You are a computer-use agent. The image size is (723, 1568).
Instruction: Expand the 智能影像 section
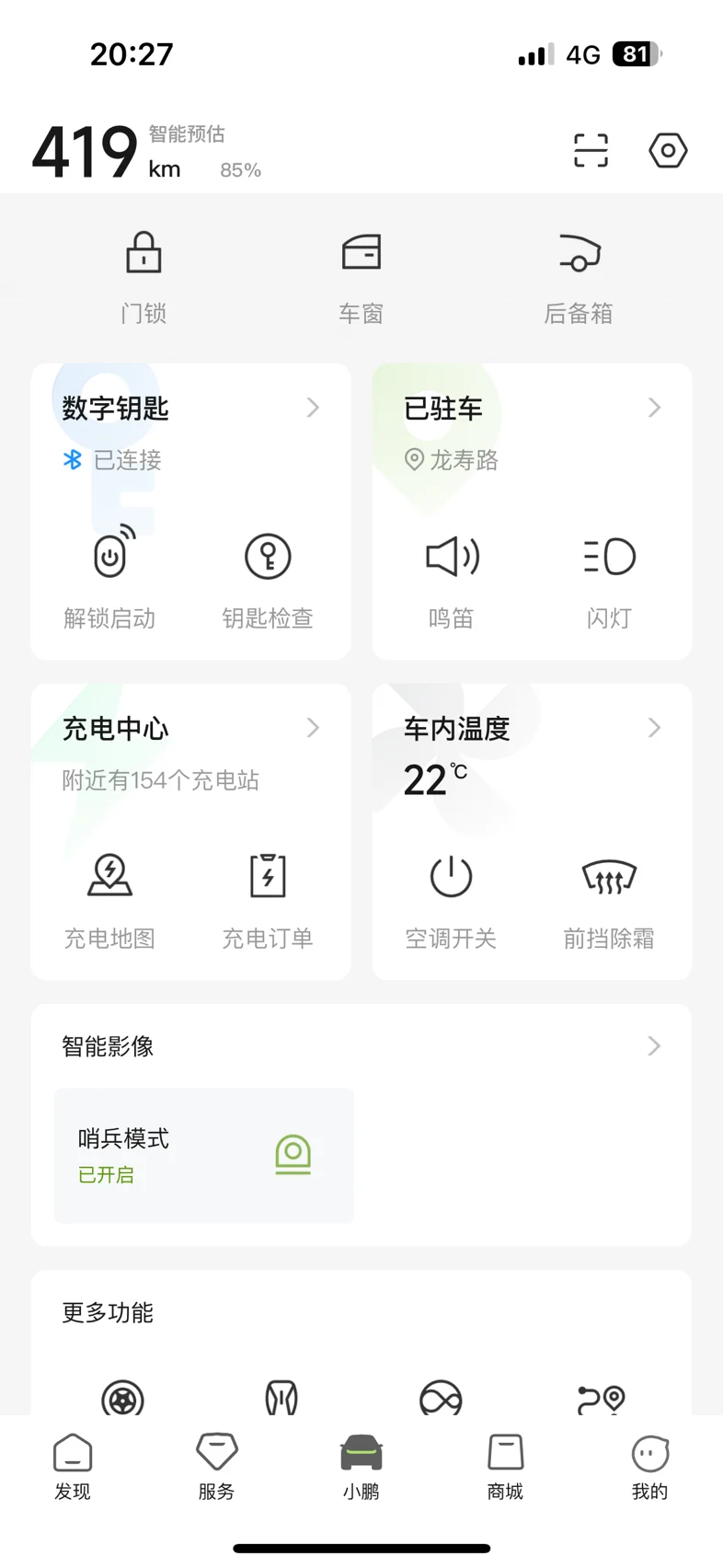click(x=361, y=1046)
